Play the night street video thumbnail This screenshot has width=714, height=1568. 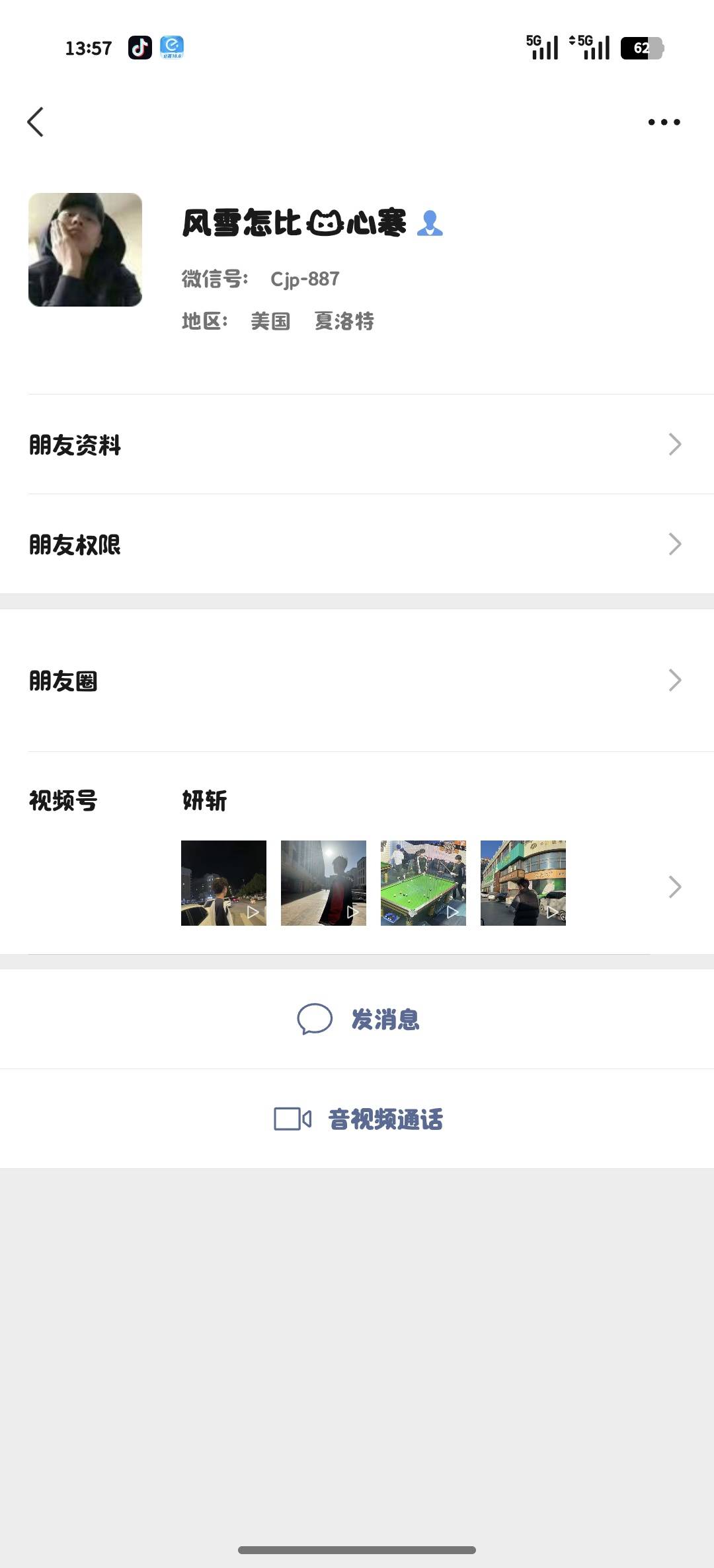(223, 883)
